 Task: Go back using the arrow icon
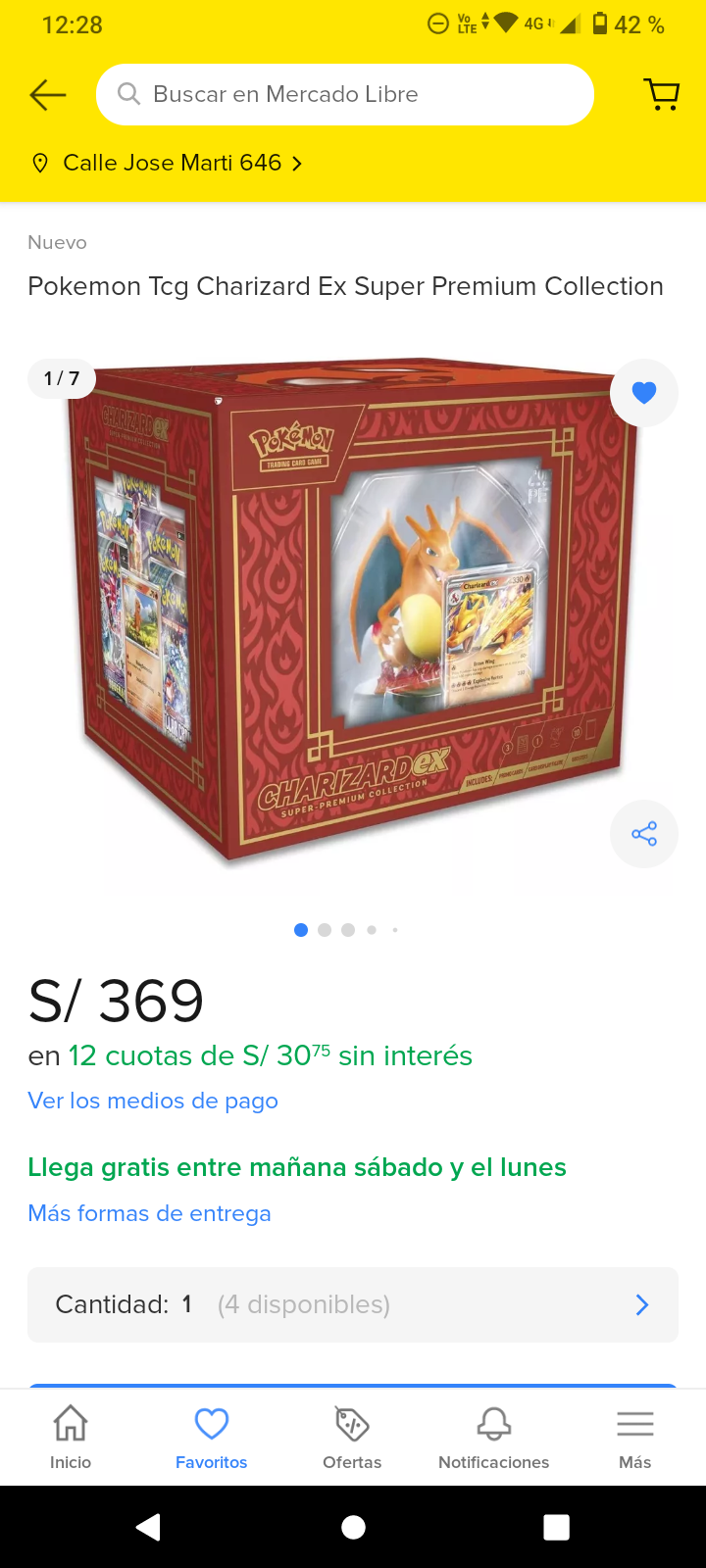click(47, 95)
